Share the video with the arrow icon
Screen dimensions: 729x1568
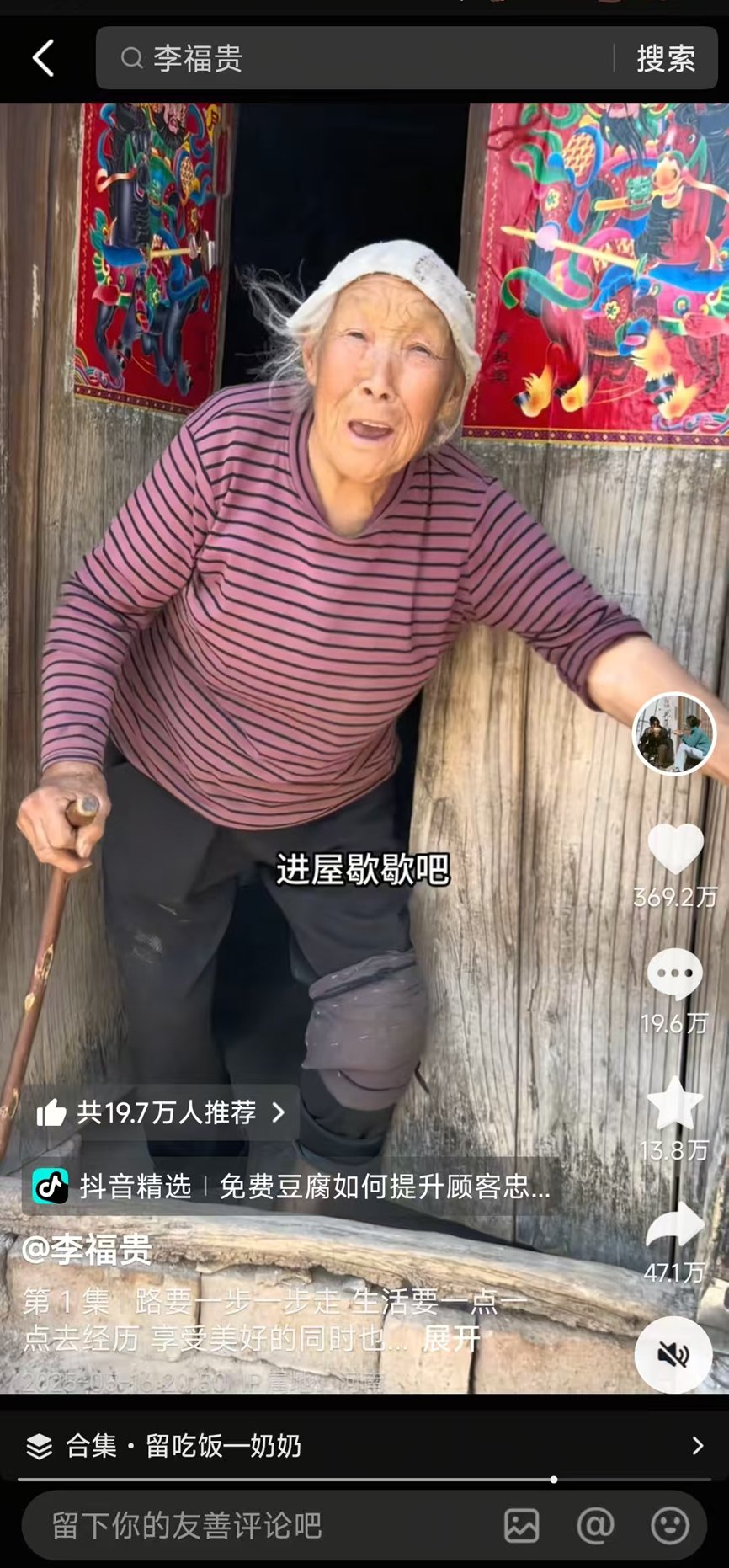pos(674,1227)
